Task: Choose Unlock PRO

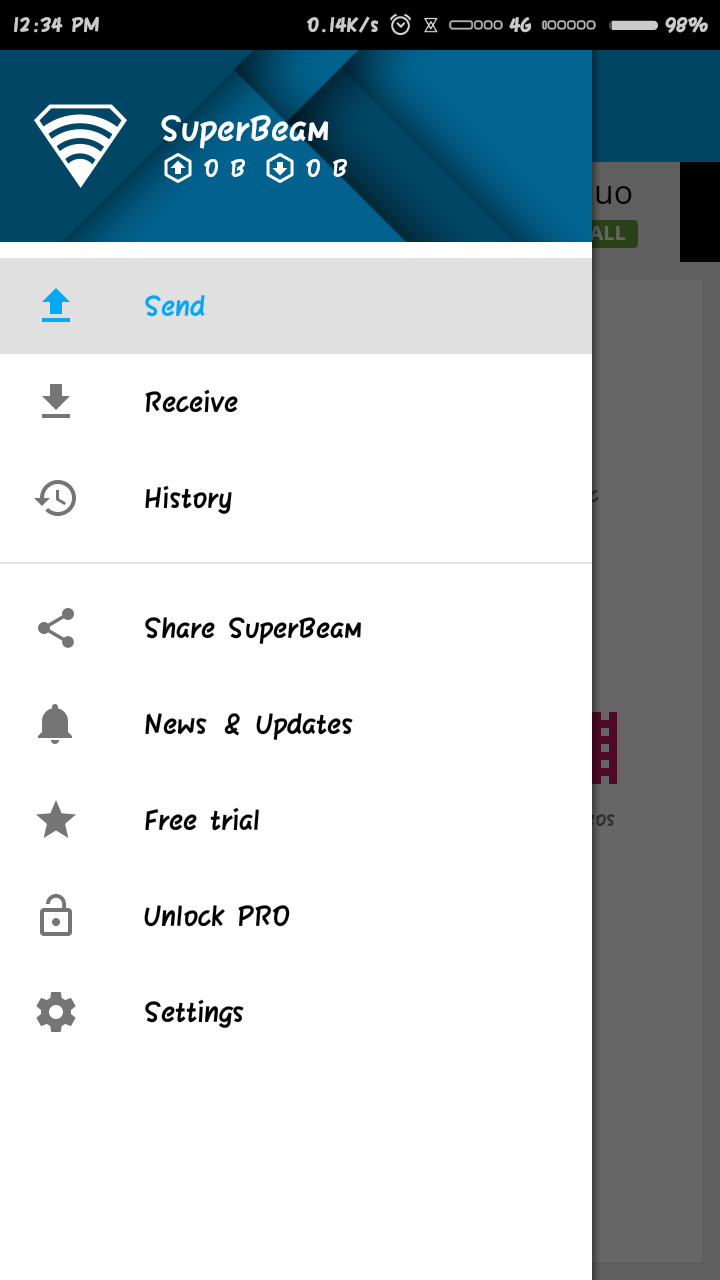Action: pos(216,916)
